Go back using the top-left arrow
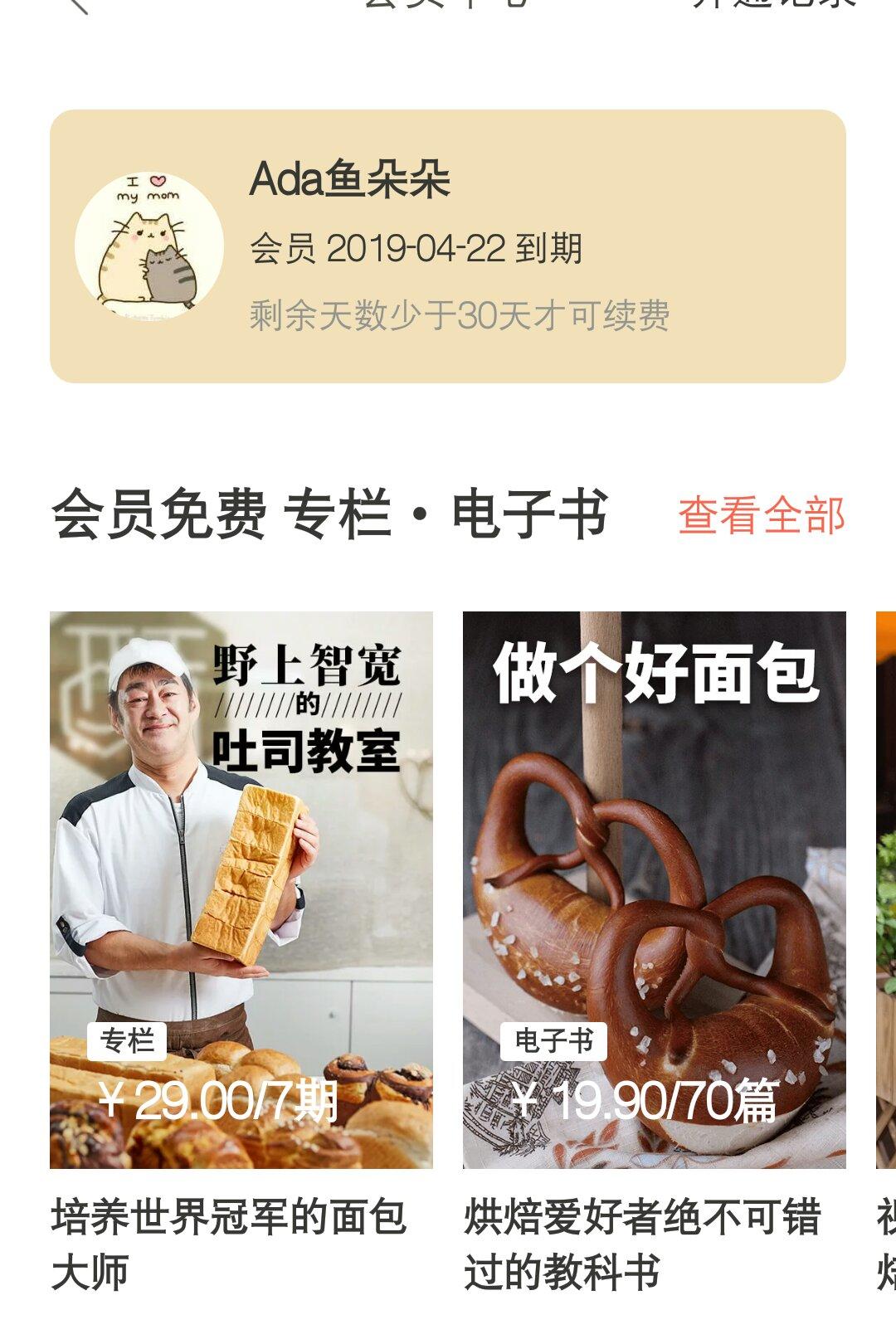 [76, 5]
